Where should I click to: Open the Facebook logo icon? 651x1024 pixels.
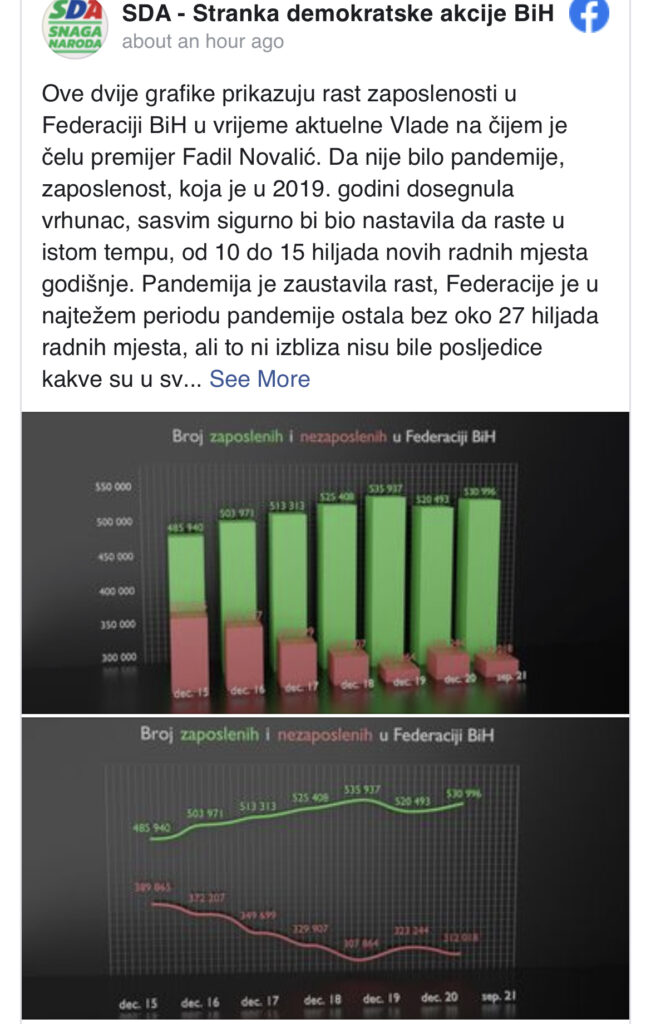point(589,15)
